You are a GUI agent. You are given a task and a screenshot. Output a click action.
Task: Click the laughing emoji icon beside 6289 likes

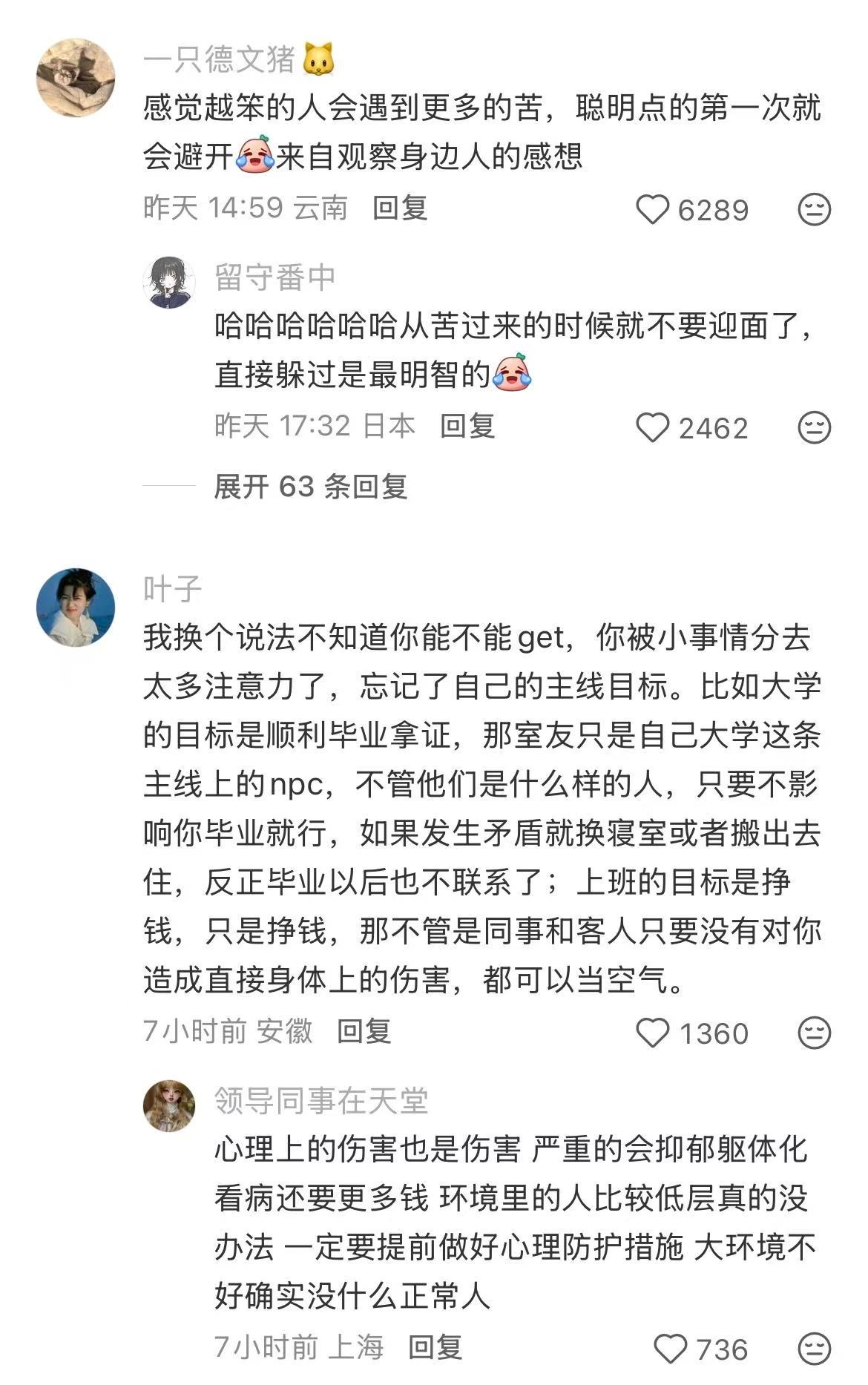click(813, 210)
